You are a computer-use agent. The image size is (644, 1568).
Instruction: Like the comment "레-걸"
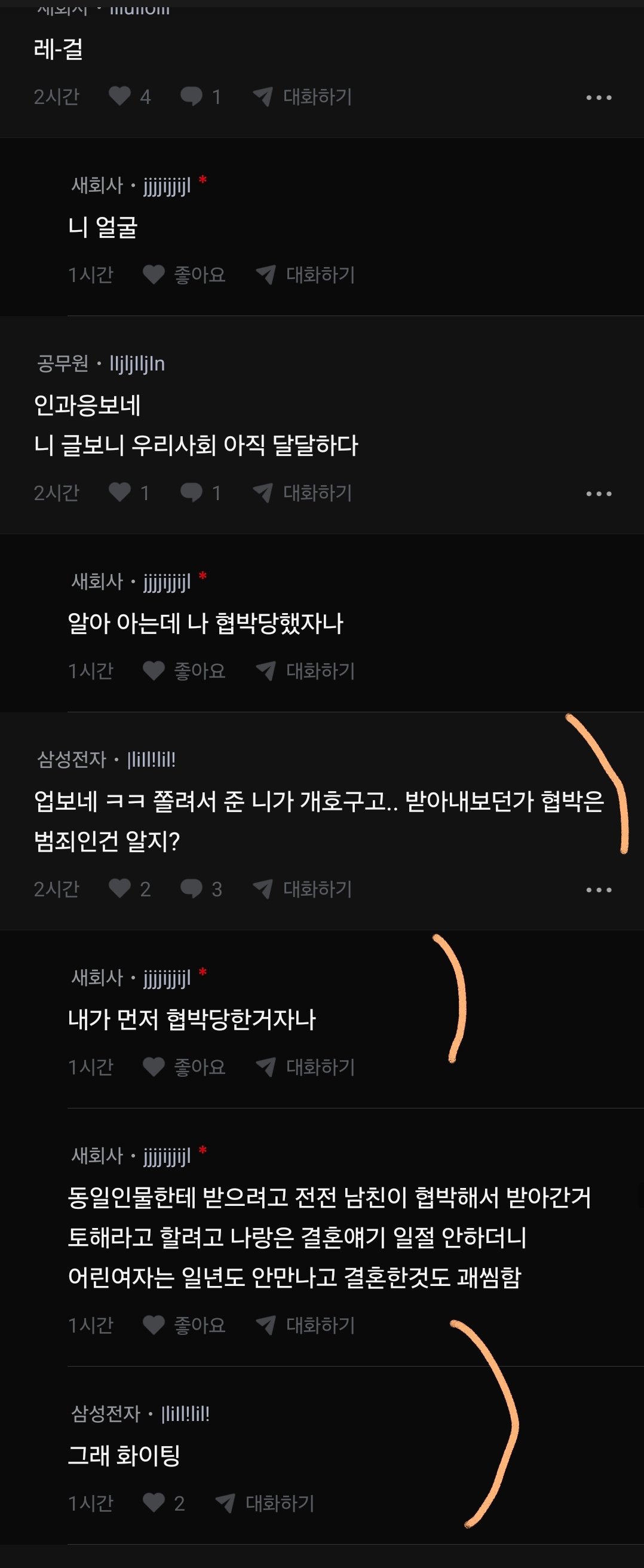tap(120, 96)
